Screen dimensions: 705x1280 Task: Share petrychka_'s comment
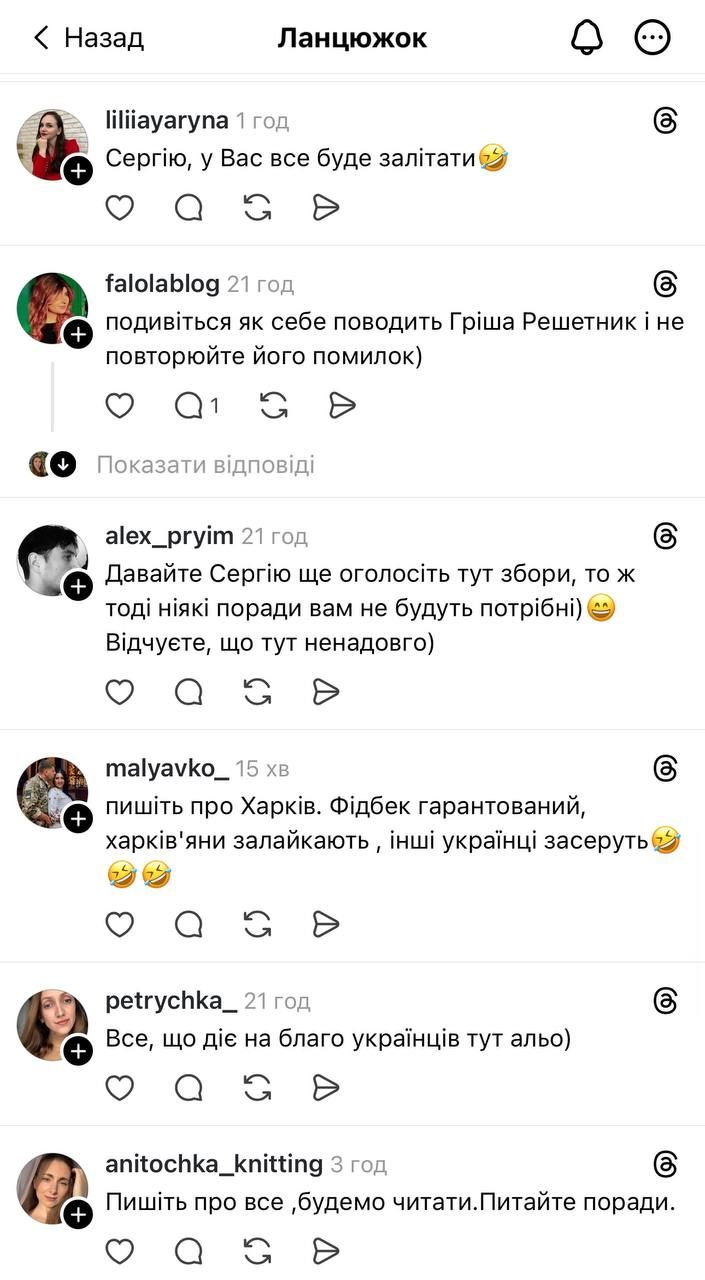click(326, 1087)
